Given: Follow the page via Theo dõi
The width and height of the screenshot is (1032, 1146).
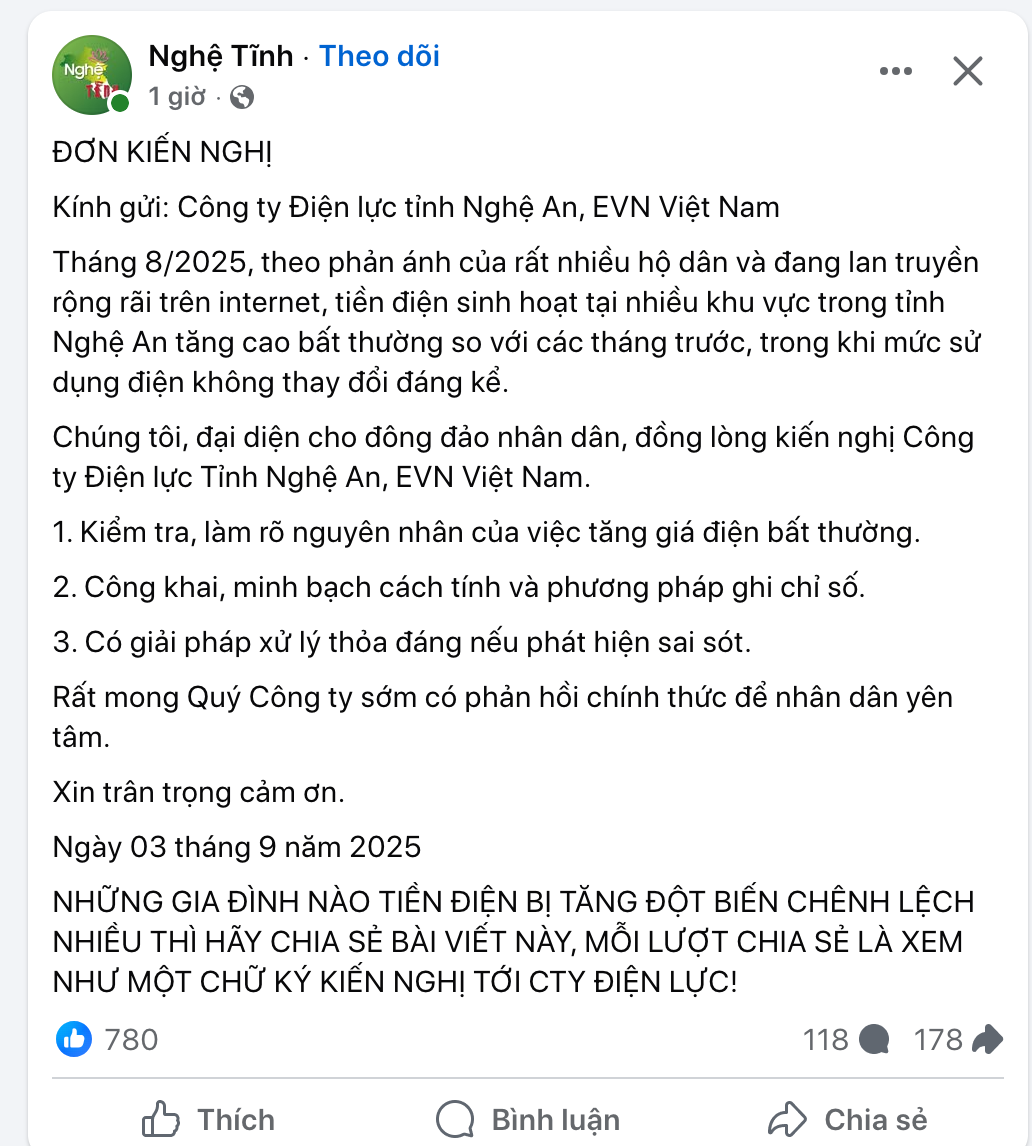Looking at the screenshot, I should tap(379, 56).
